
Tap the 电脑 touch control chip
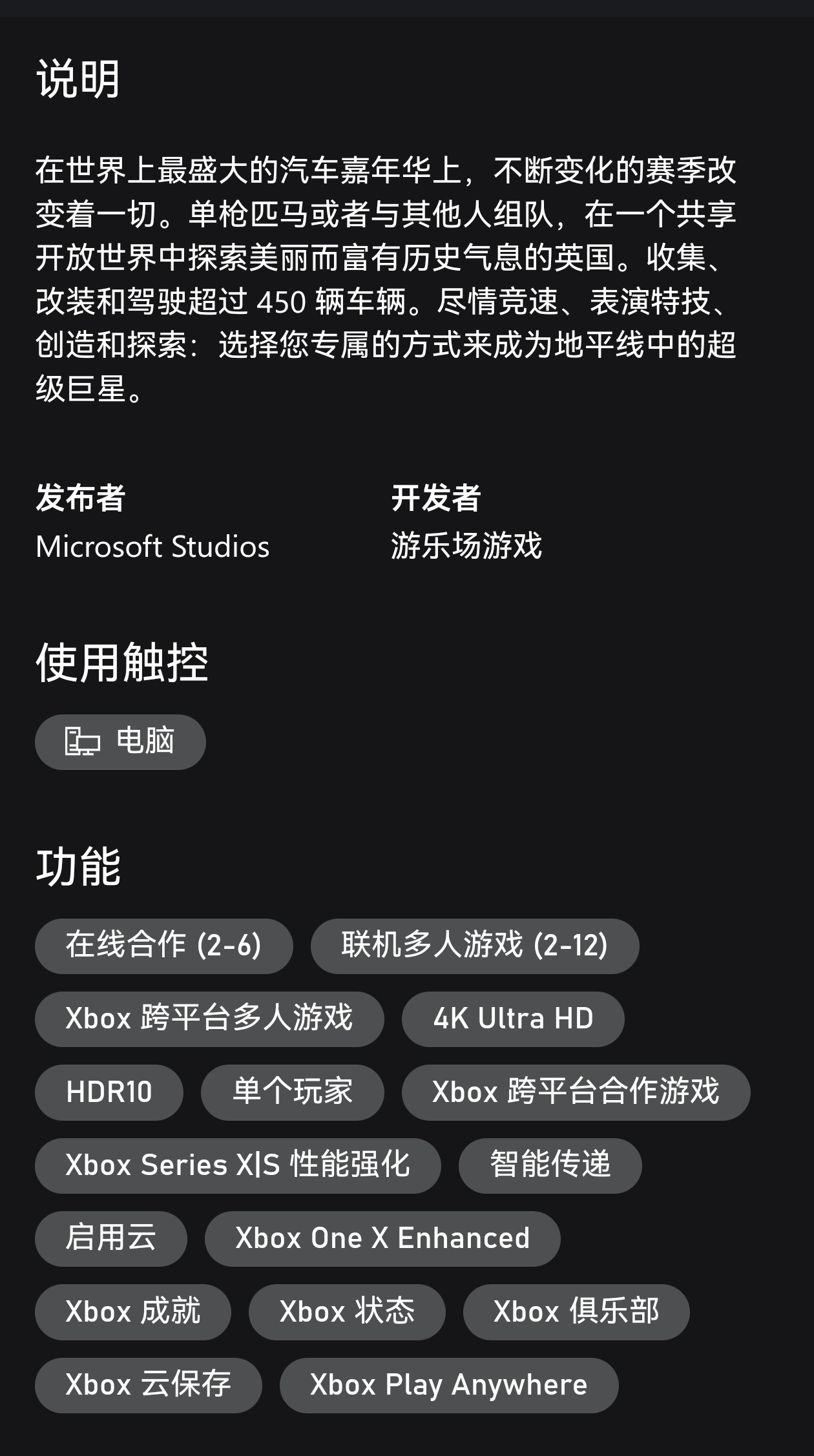click(120, 742)
